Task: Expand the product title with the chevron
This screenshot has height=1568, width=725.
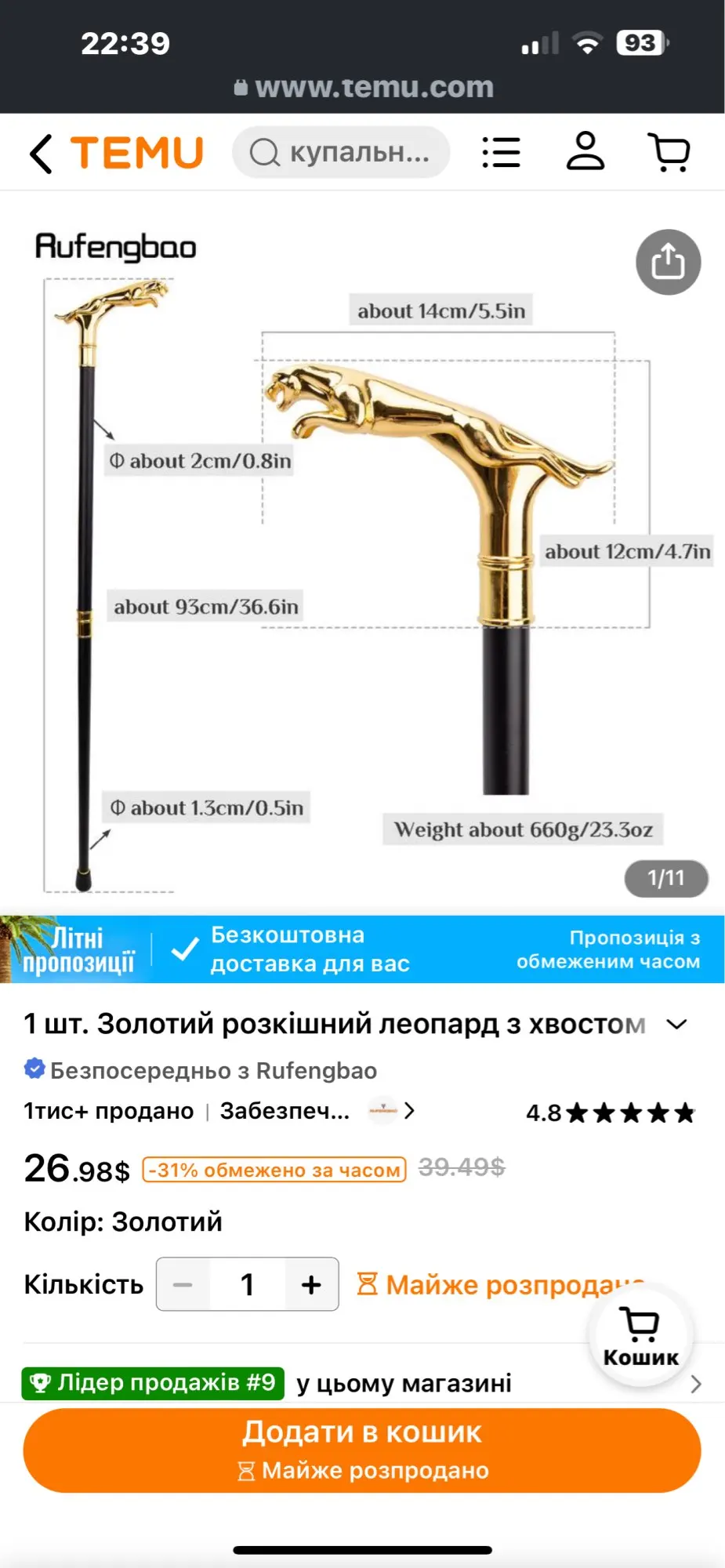Action: [676, 1024]
